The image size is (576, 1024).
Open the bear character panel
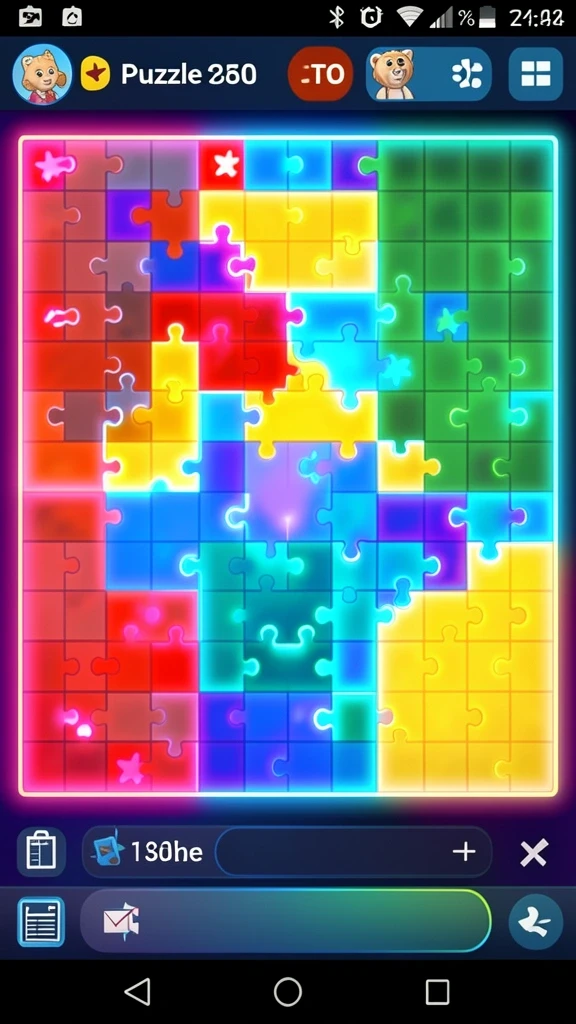(428, 74)
